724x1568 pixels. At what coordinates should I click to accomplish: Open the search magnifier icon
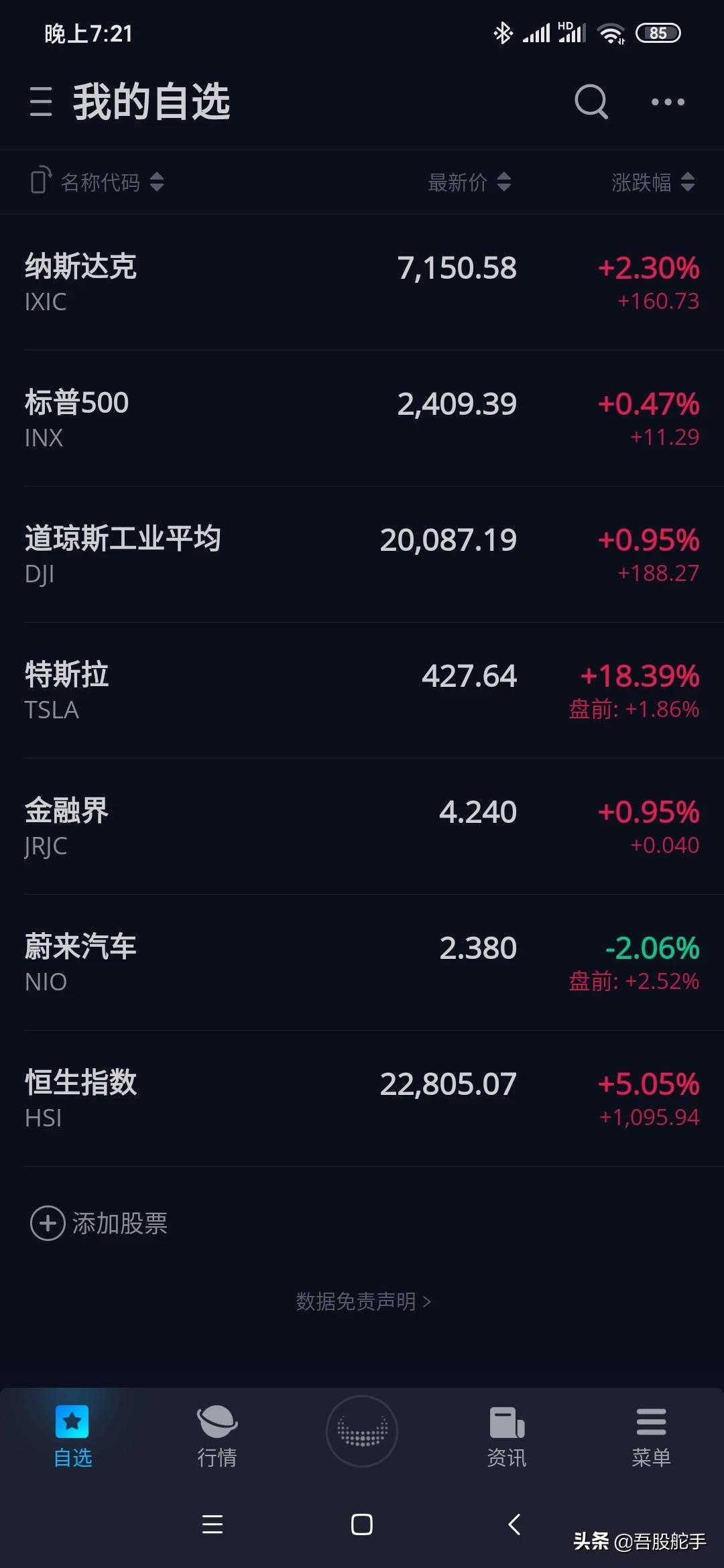coord(591,102)
